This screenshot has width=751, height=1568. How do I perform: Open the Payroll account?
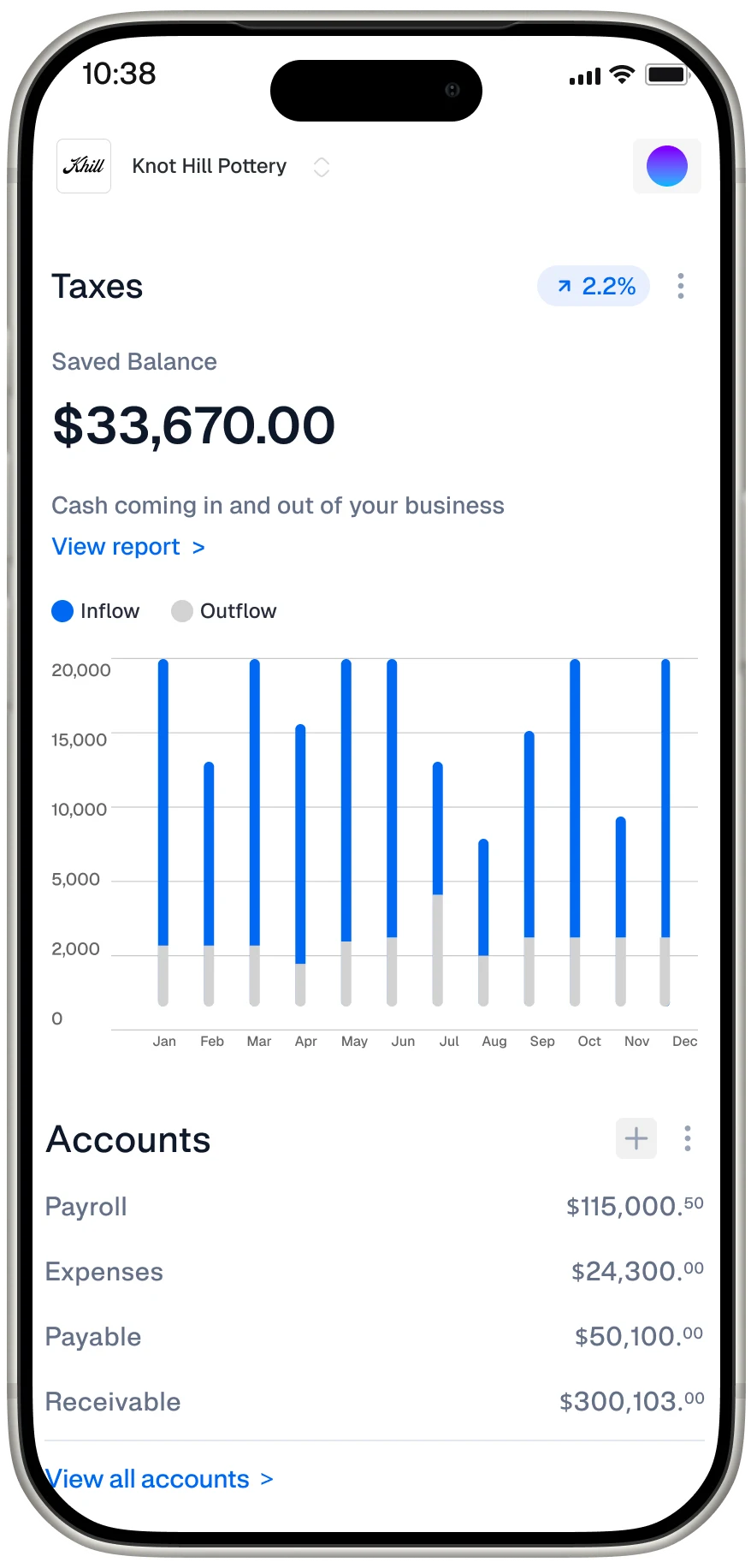click(375, 1207)
